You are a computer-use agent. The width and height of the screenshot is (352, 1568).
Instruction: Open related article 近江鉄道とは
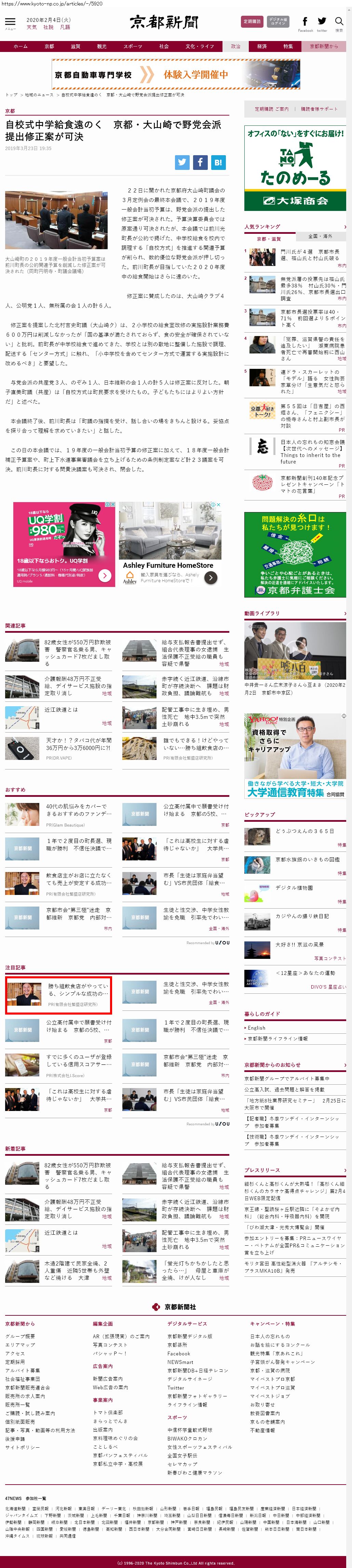(61, 710)
